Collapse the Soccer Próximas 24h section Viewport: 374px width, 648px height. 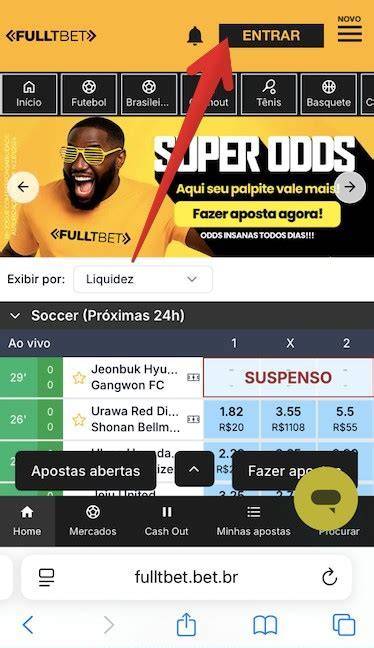coord(15,316)
